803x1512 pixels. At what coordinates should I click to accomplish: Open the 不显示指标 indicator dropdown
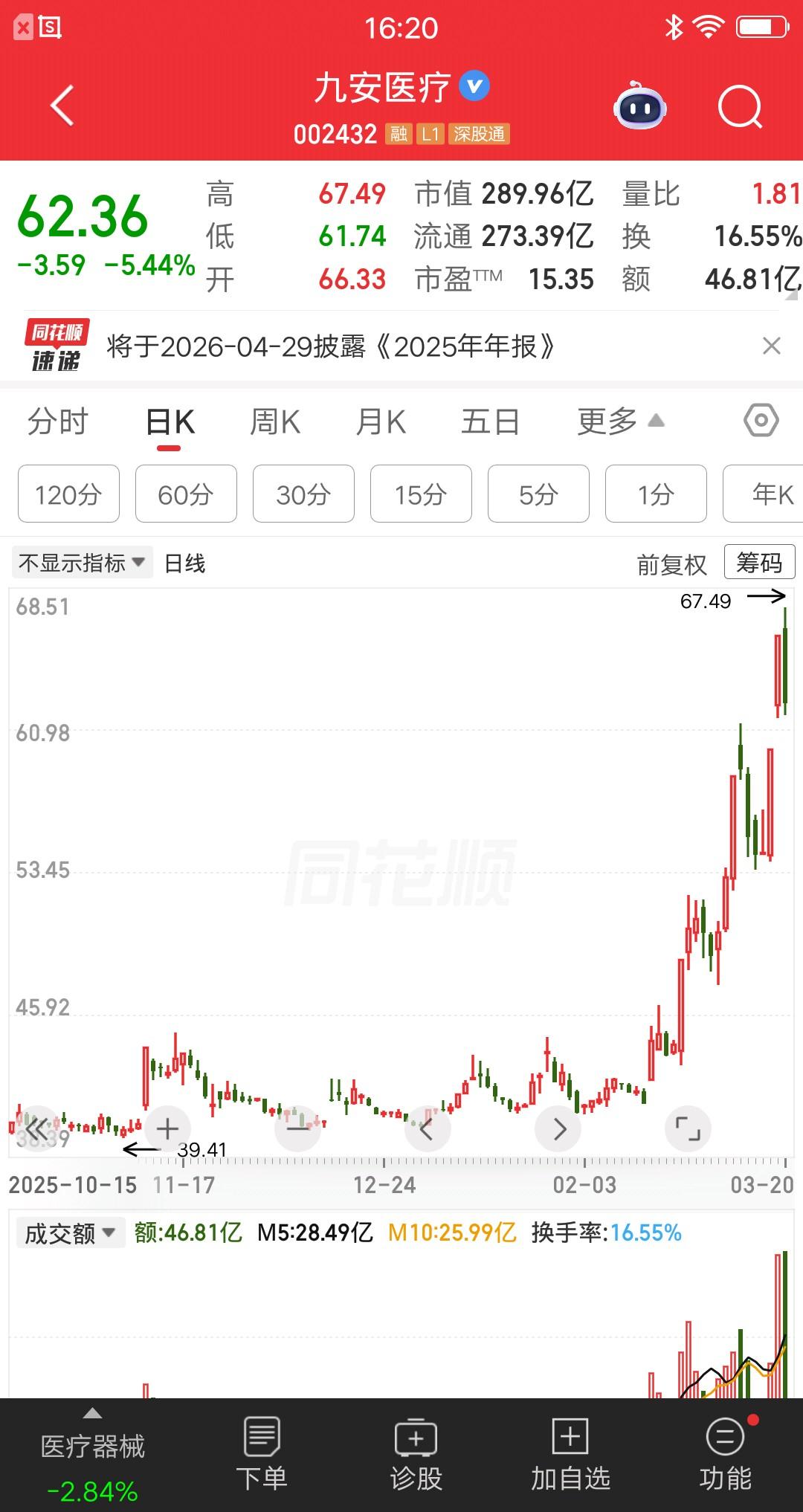click(81, 563)
